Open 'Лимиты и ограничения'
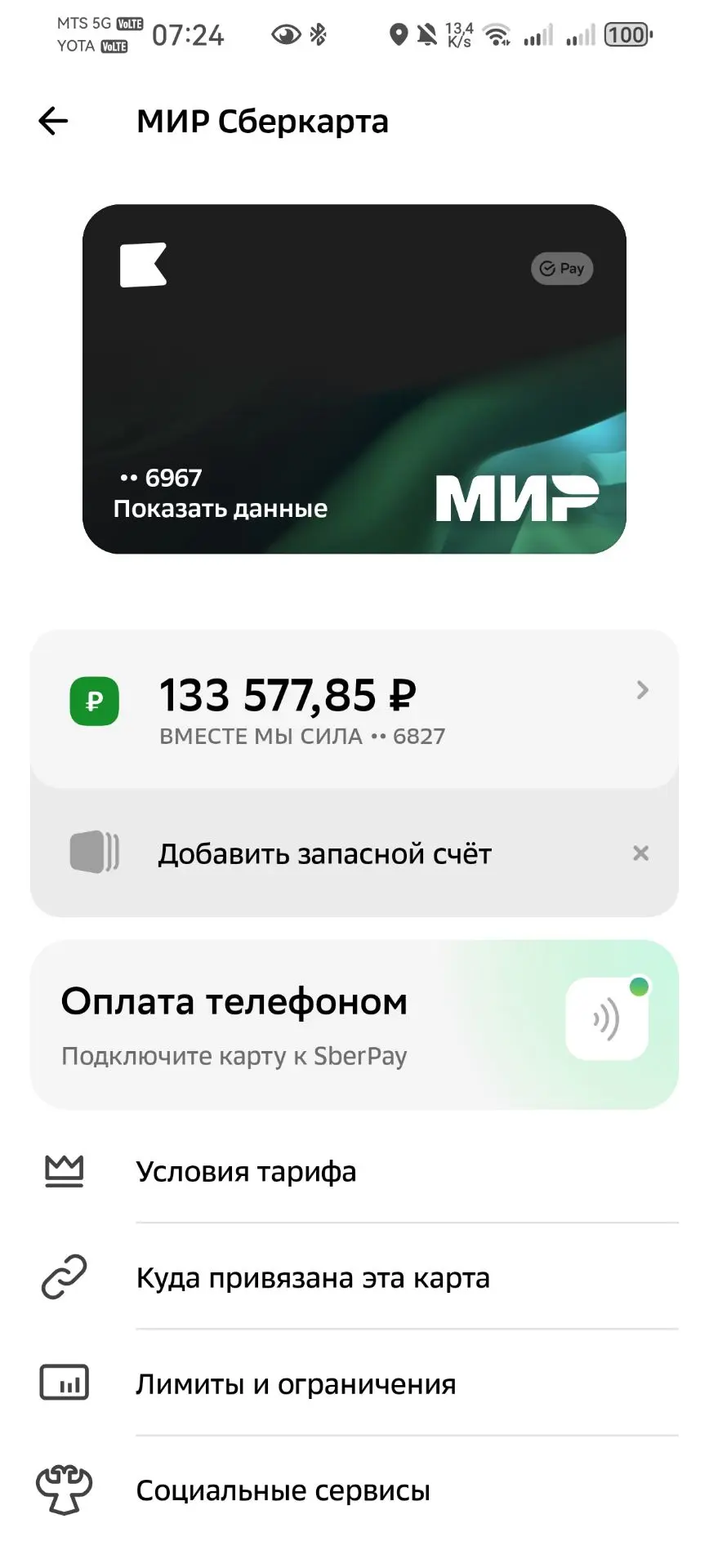Viewport: 709px width, 1568px height. point(354,1383)
